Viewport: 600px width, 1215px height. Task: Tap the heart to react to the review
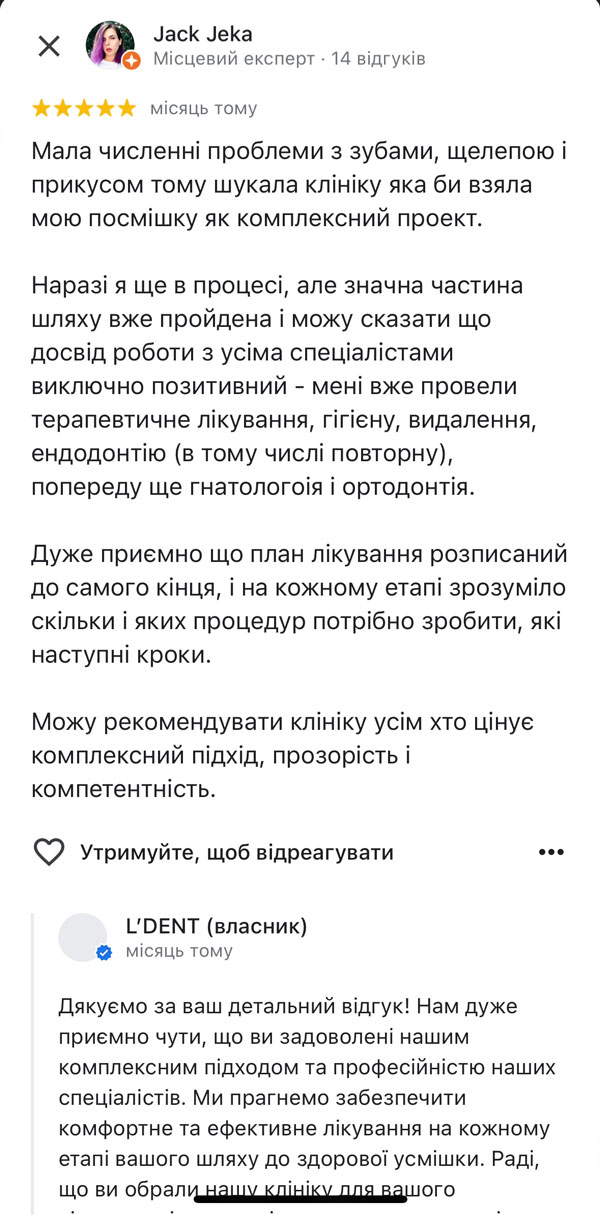49,852
